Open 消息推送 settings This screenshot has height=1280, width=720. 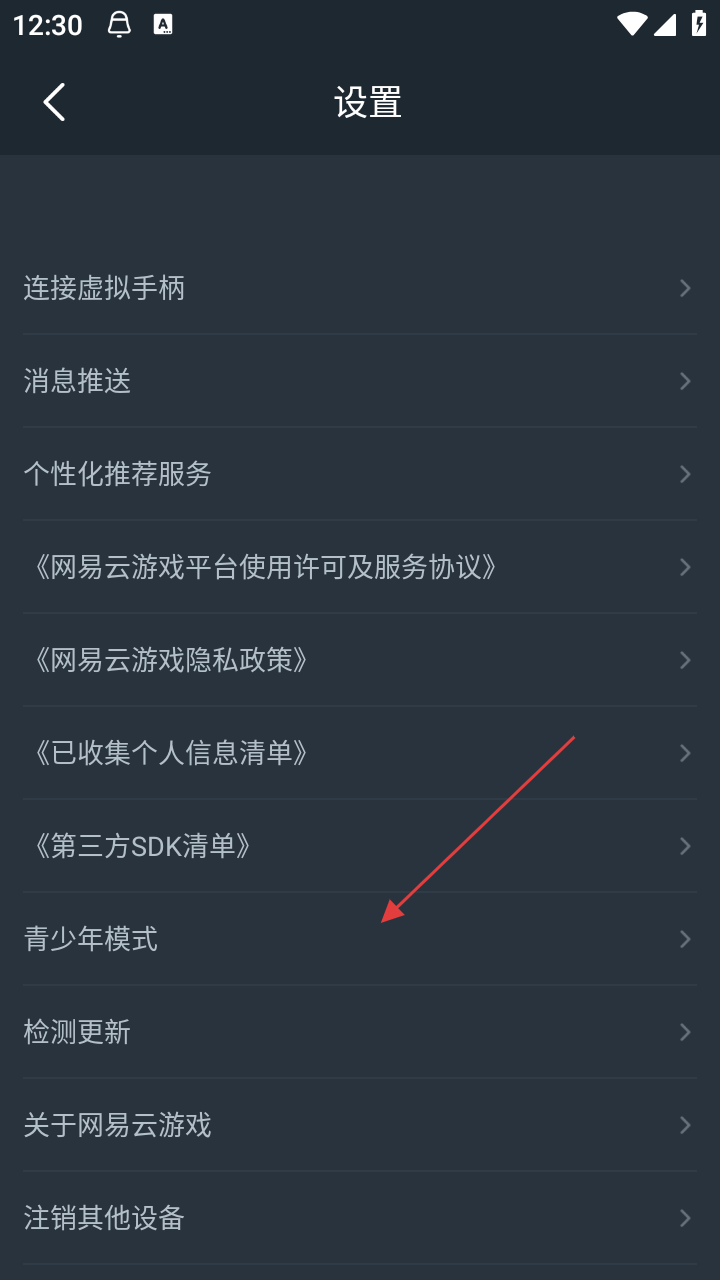[x=360, y=381]
